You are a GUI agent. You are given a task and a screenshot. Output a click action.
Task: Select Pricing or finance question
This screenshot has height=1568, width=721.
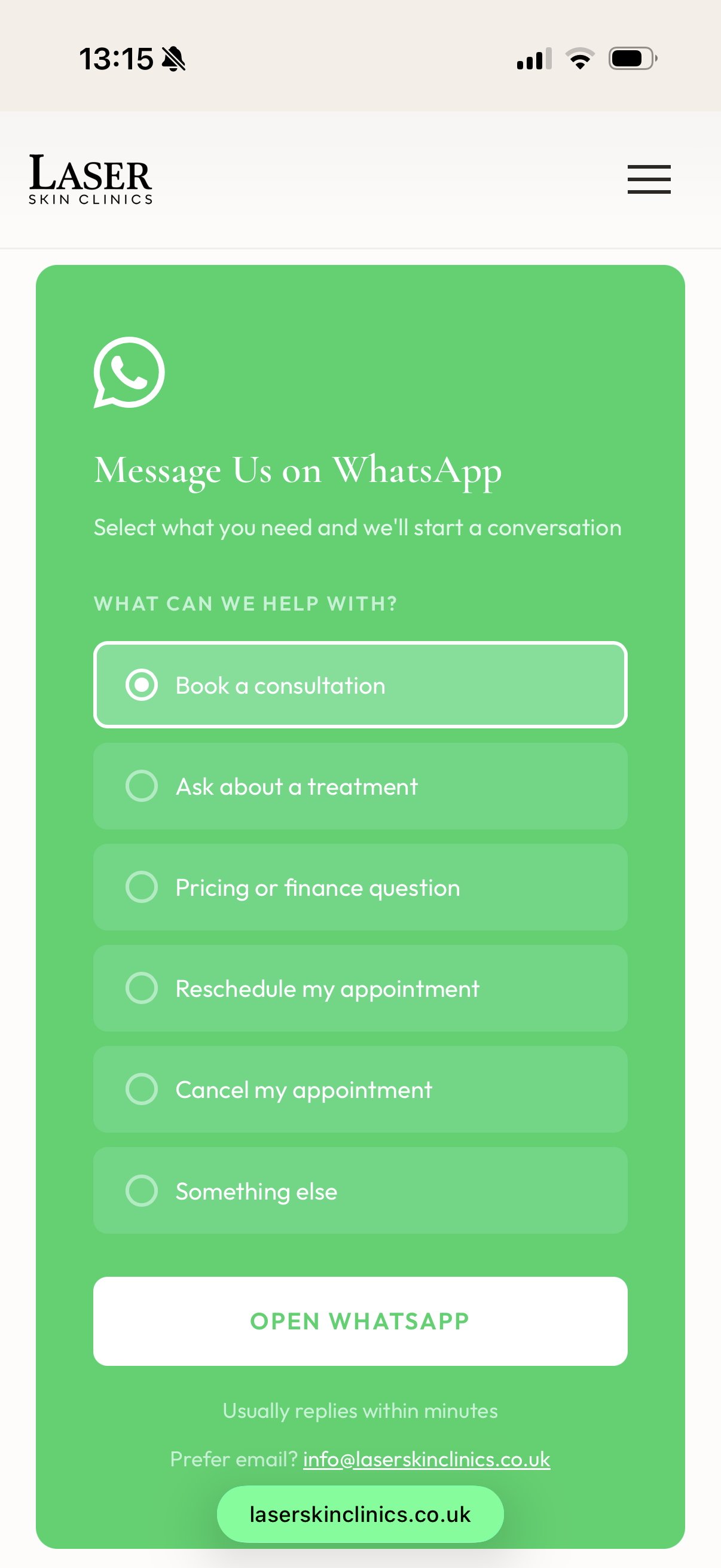pos(359,887)
